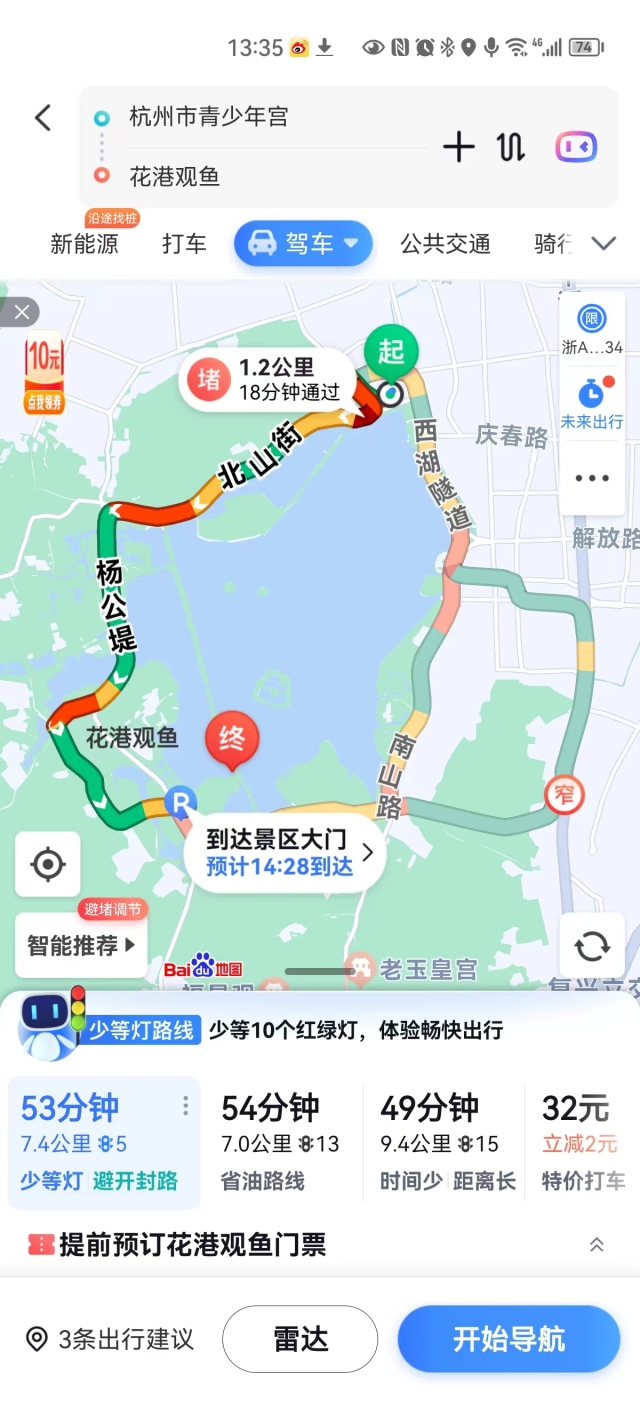Image resolution: width=640 pixels, height=1408 pixels.
Task: Switch to the 打车 tab
Action: [x=184, y=244]
